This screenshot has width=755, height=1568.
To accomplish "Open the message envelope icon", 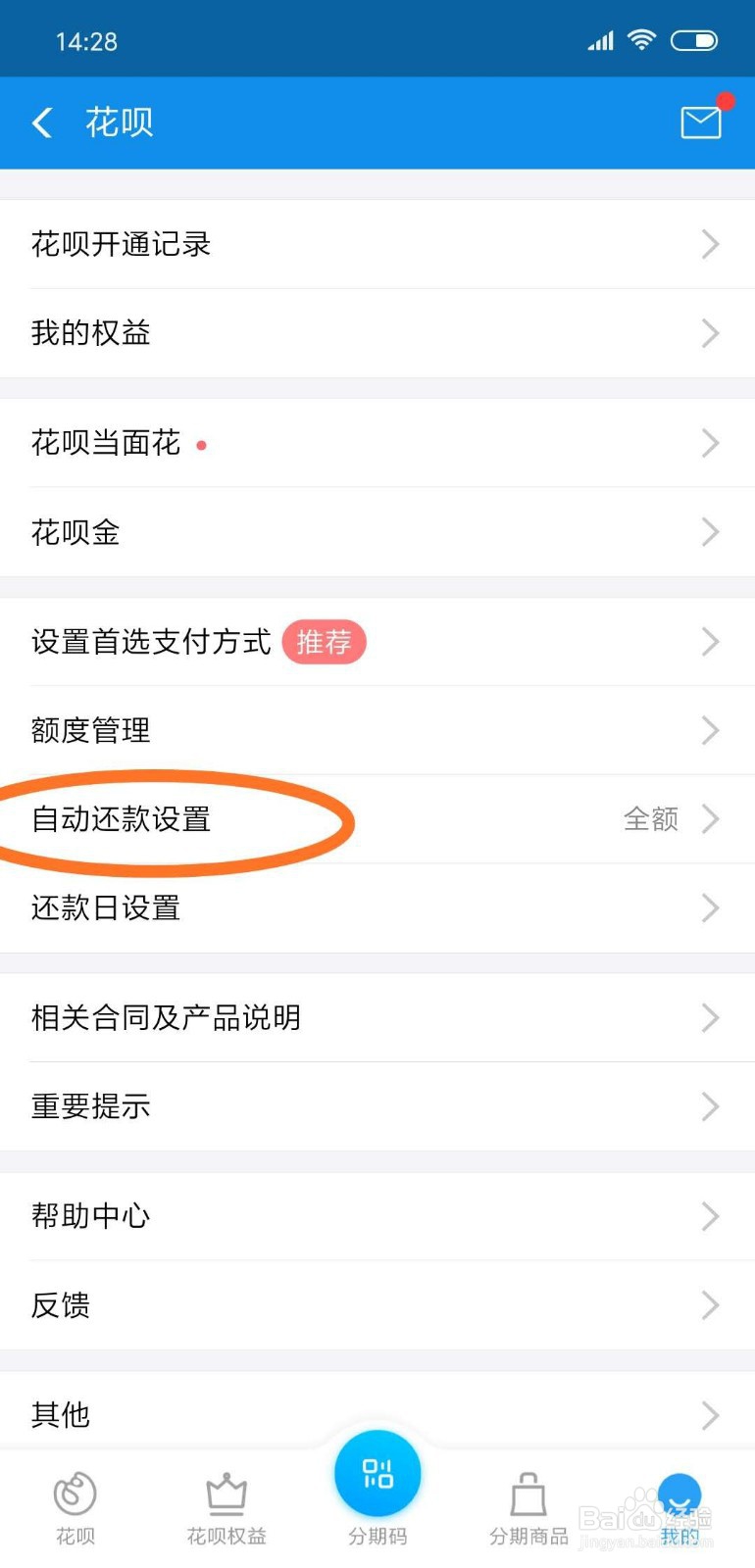I will click(700, 122).
